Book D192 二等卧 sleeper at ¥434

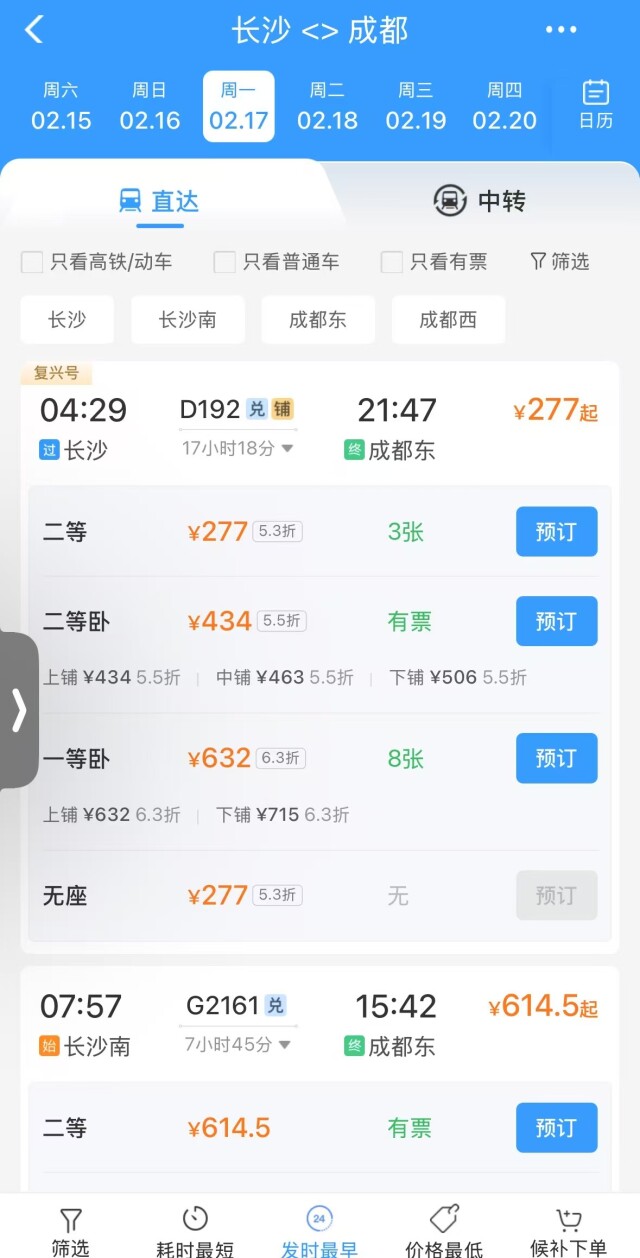pos(557,621)
